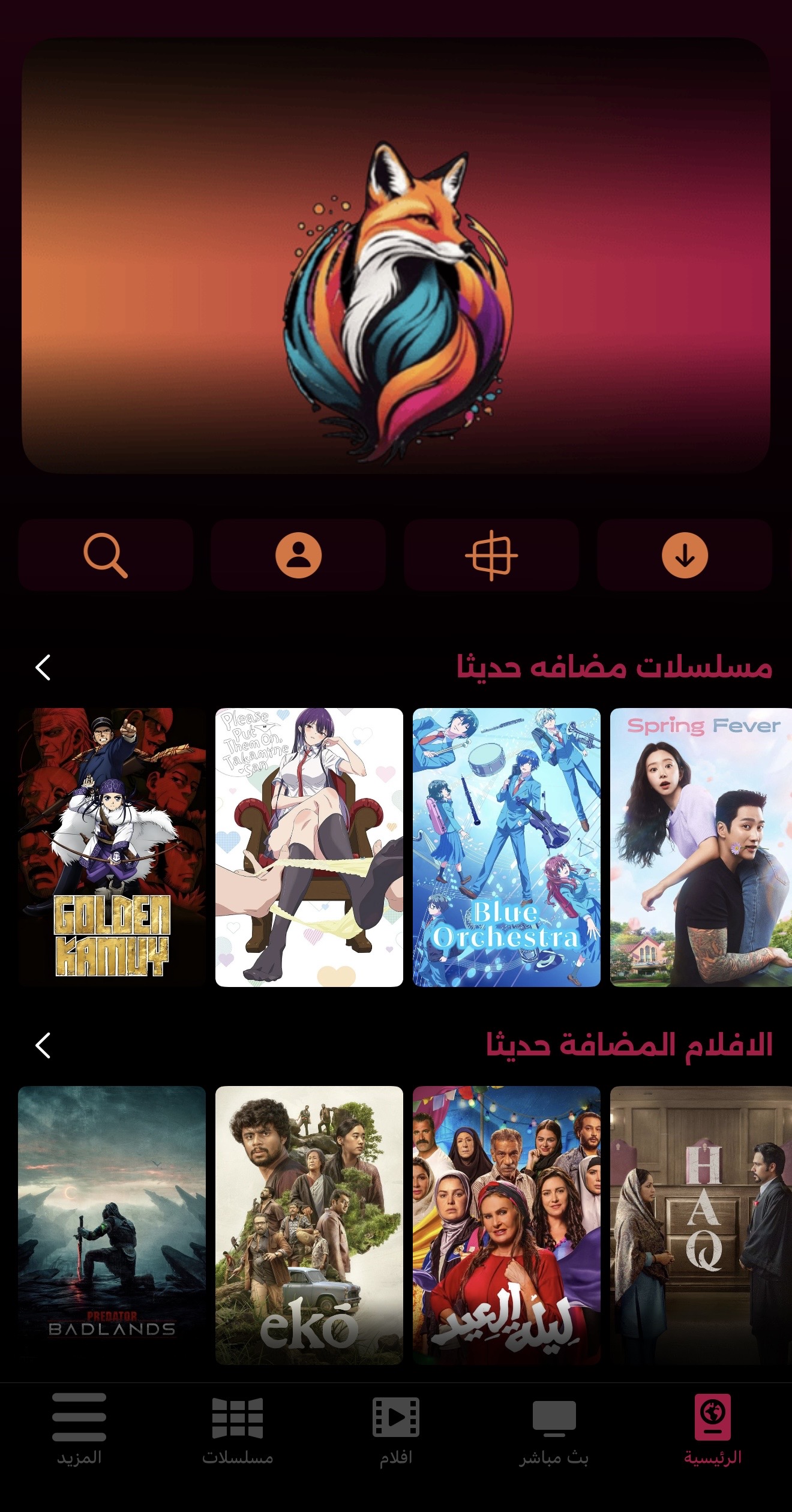Viewport: 792px width, 1512px height.
Task: Open the ليلة العيد movie card
Action: point(506,1225)
